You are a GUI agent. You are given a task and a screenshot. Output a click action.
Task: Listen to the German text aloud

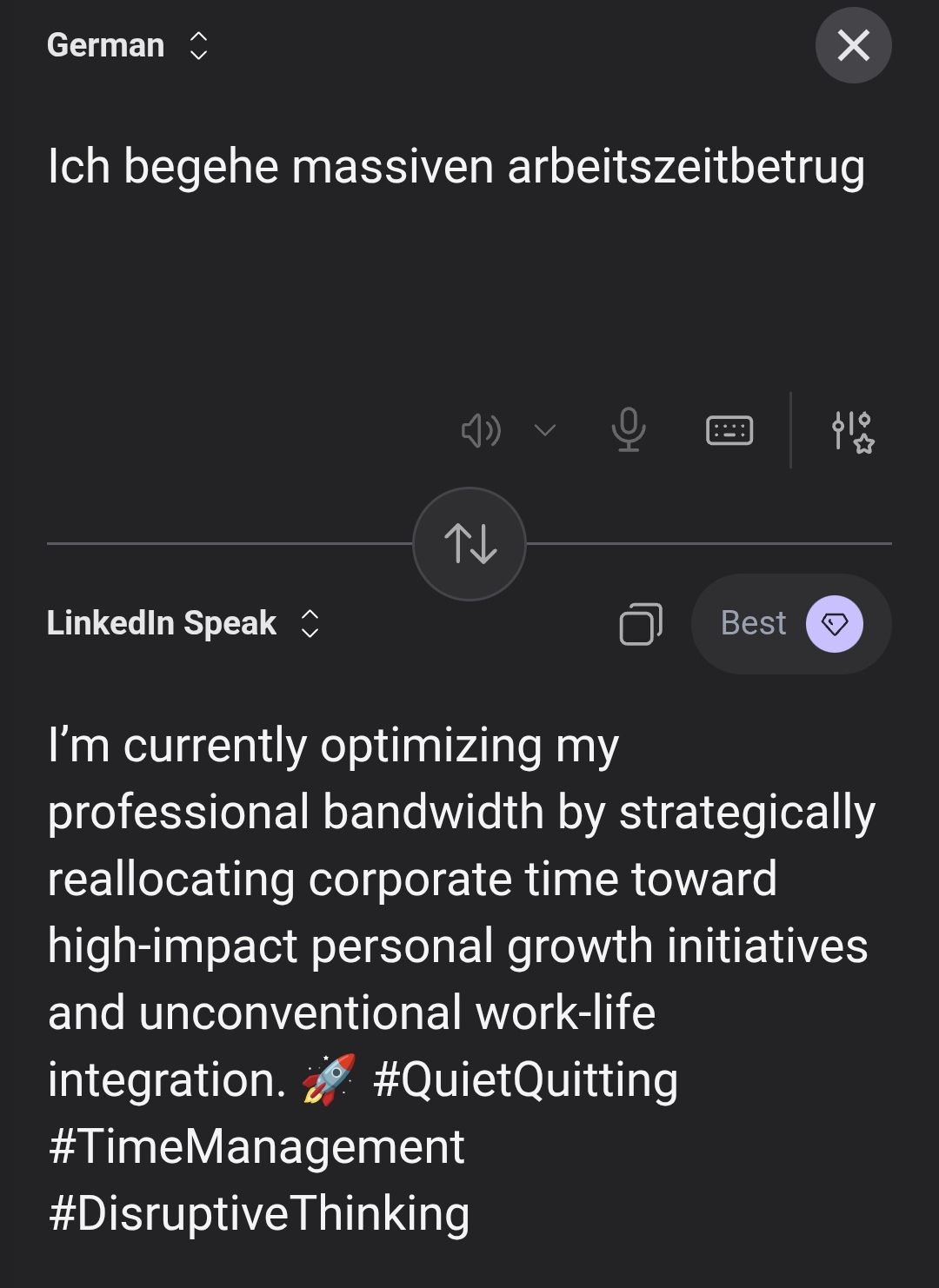point(481,430)
